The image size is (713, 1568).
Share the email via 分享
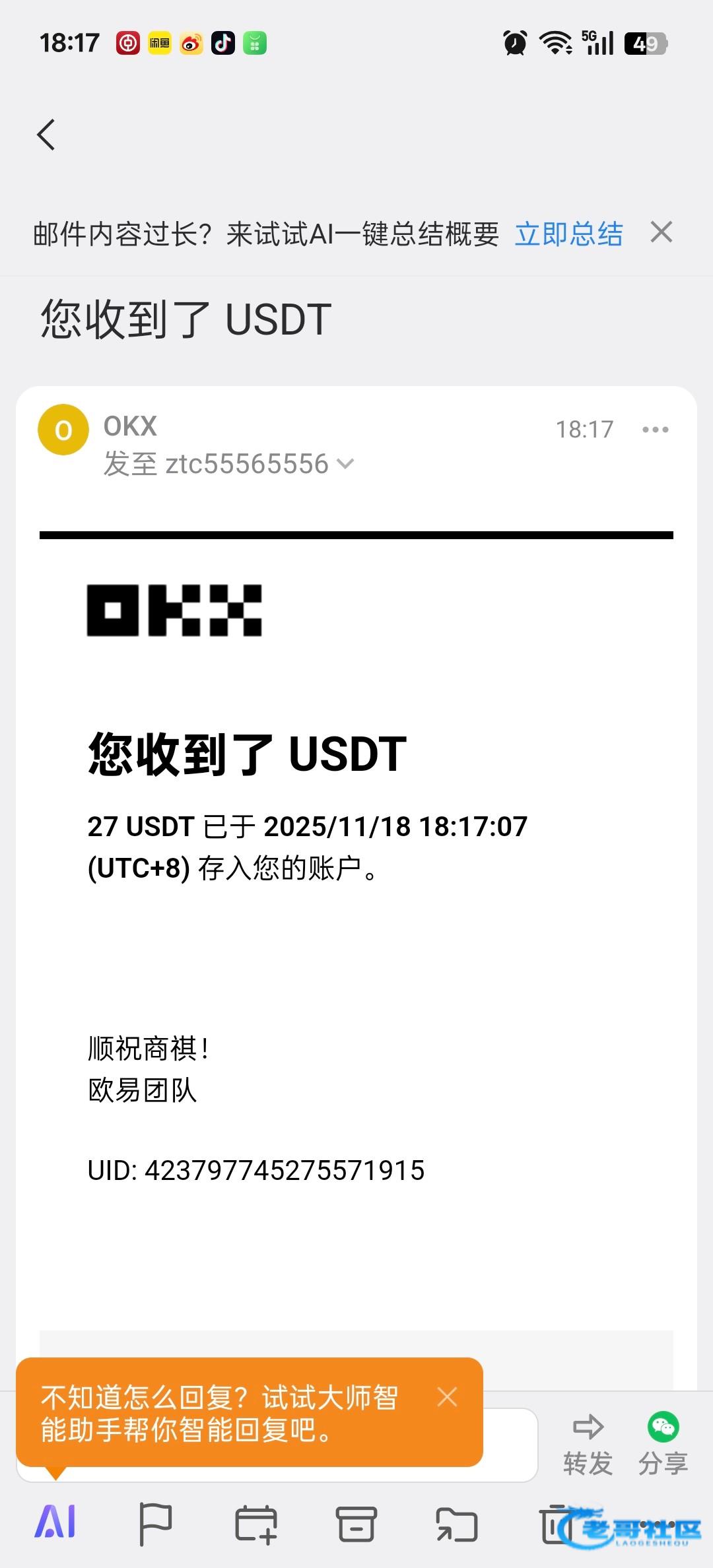pos(663,1444)
